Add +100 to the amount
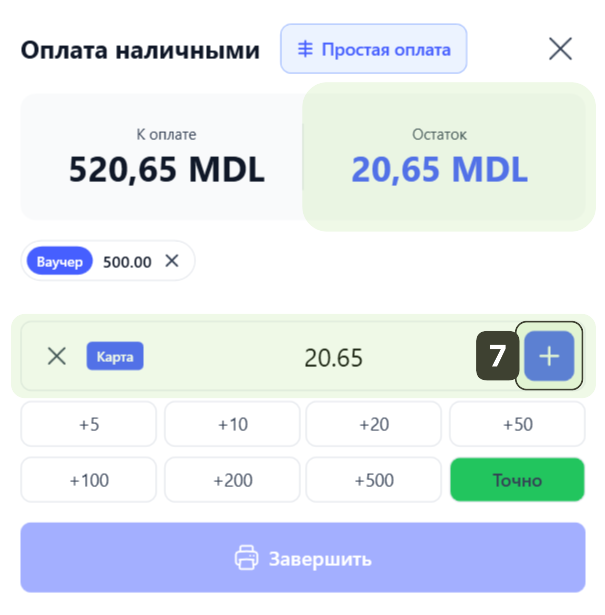This screenshot has height=615, width=605. (89, 480)
